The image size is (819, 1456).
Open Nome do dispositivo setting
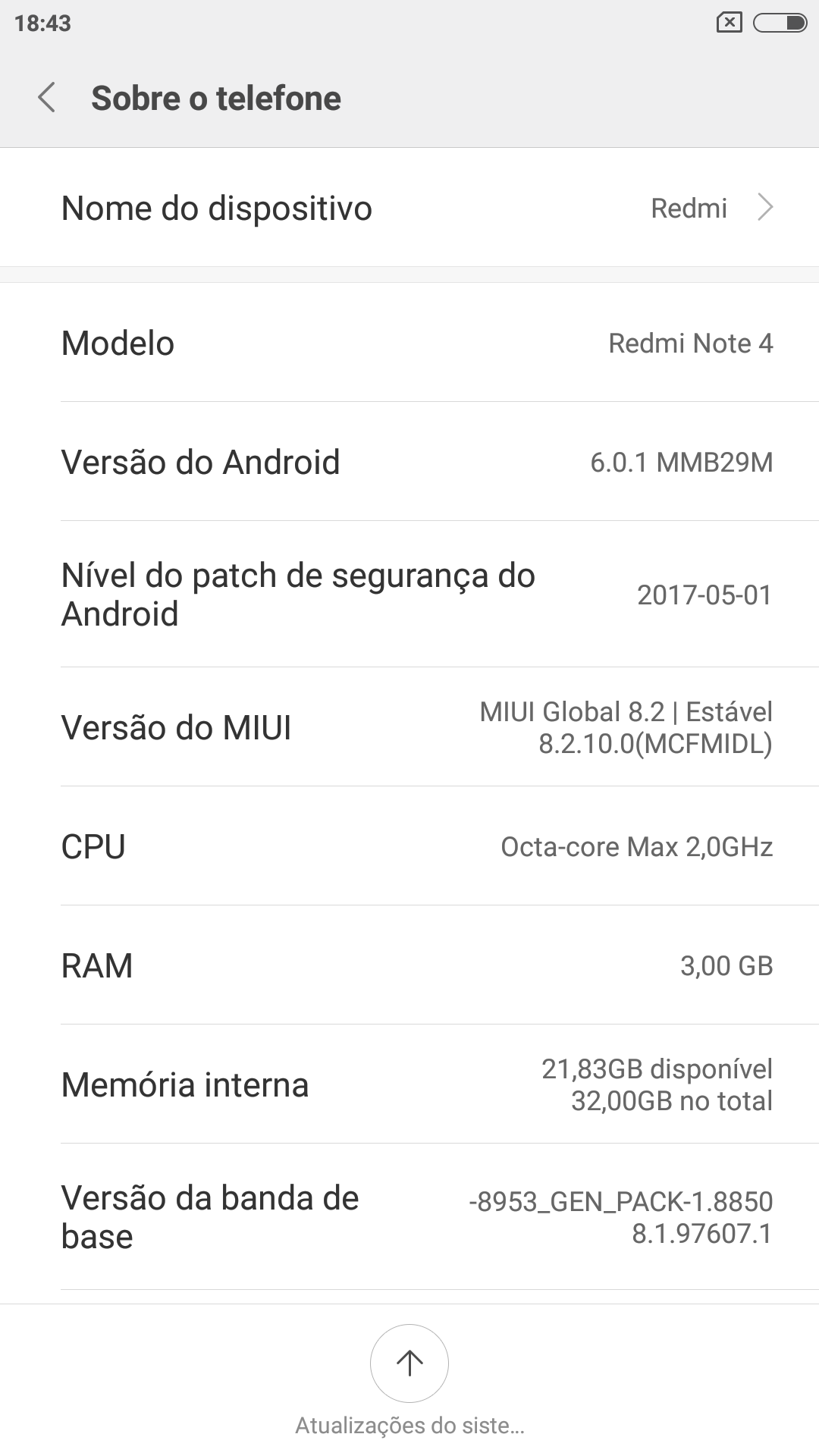point(409,208)
